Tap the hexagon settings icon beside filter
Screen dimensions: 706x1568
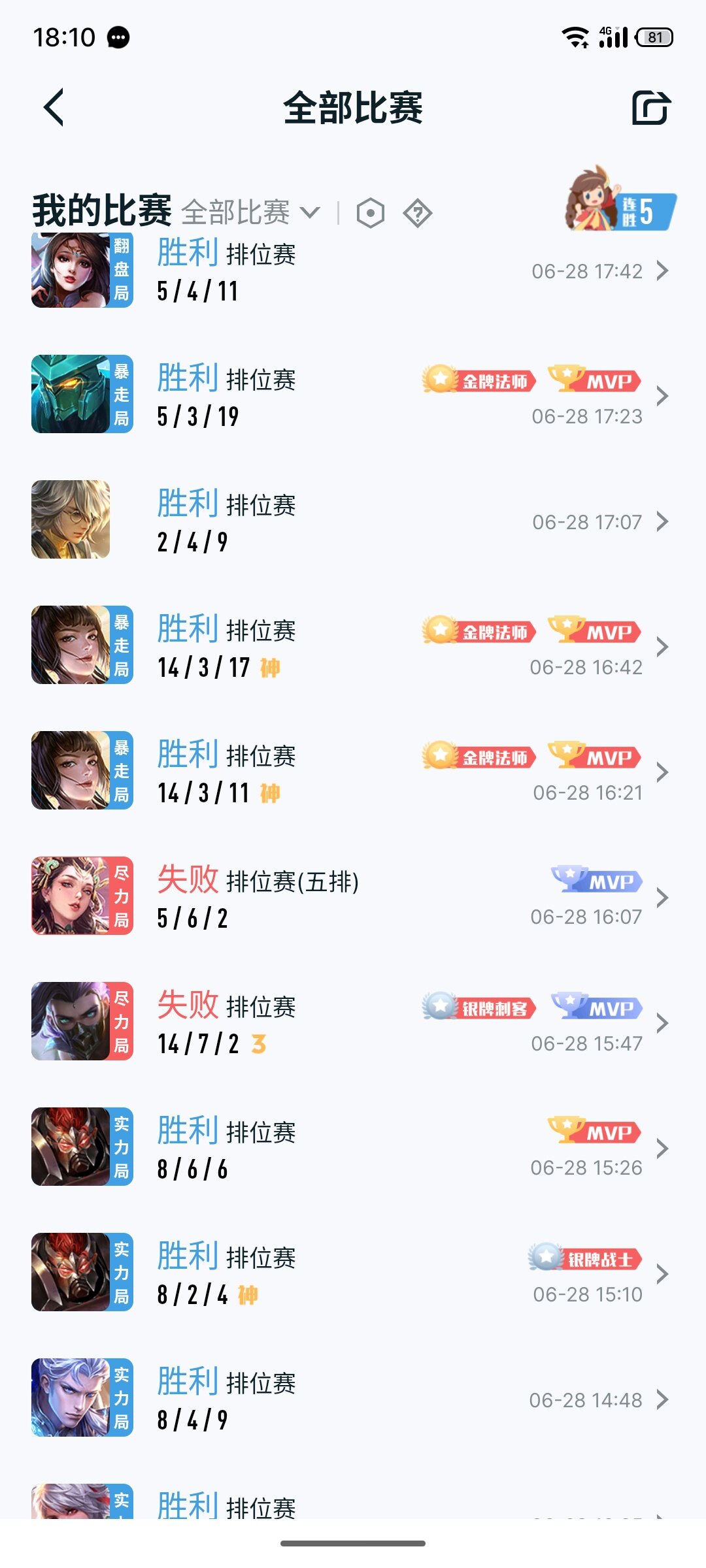[x=371, y=213]
